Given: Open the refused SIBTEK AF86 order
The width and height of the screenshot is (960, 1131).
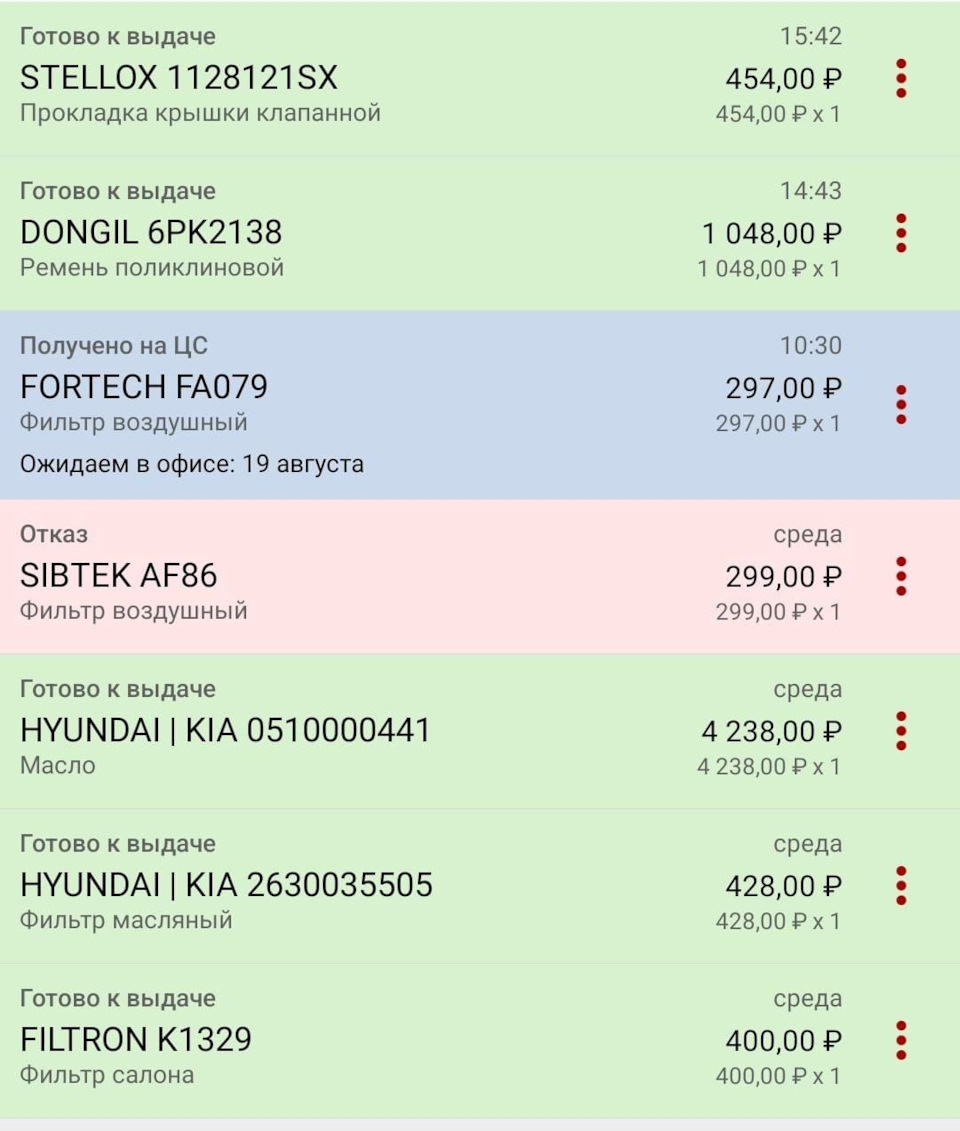Looking at the screenshot, I should click(120, 577).
